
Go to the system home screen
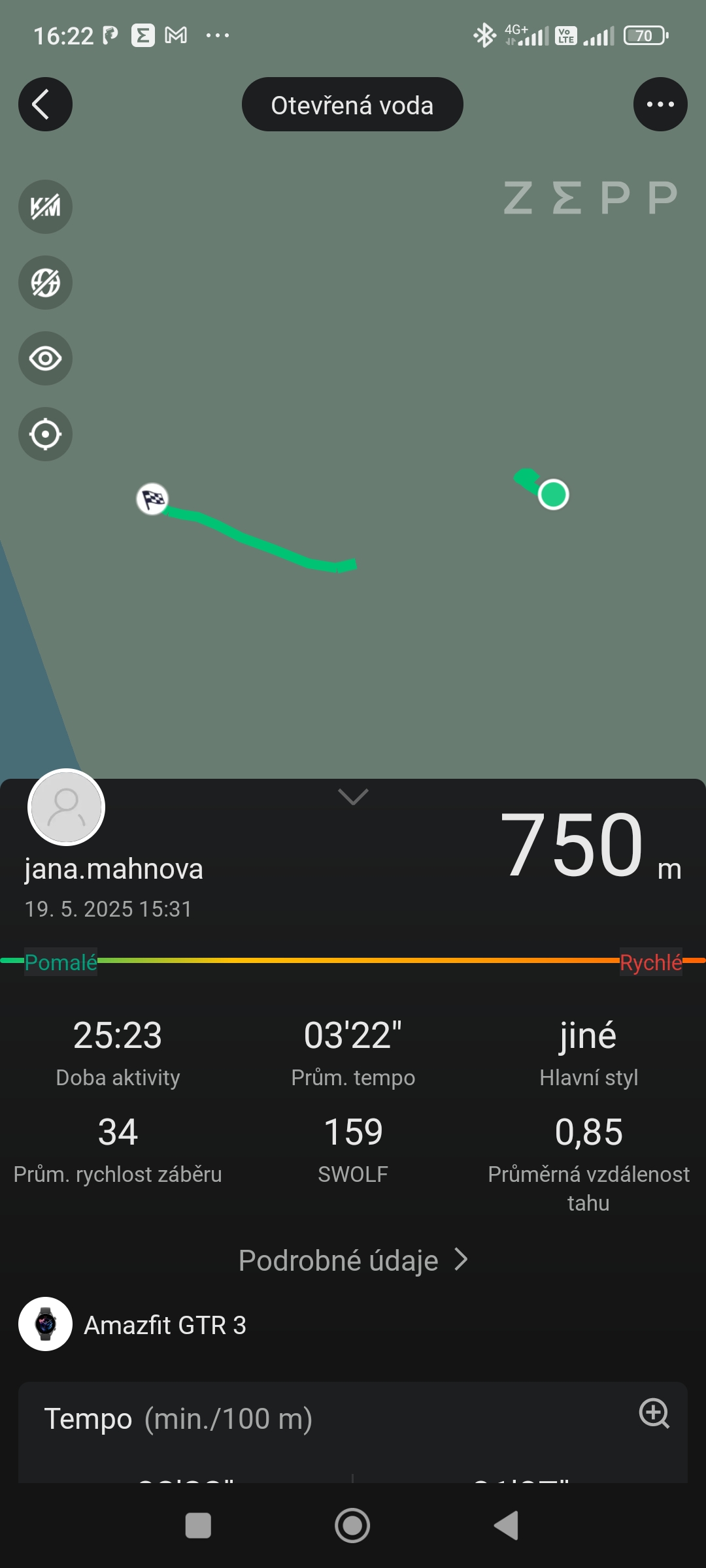pyautogui.click(x=352, y=1526)
